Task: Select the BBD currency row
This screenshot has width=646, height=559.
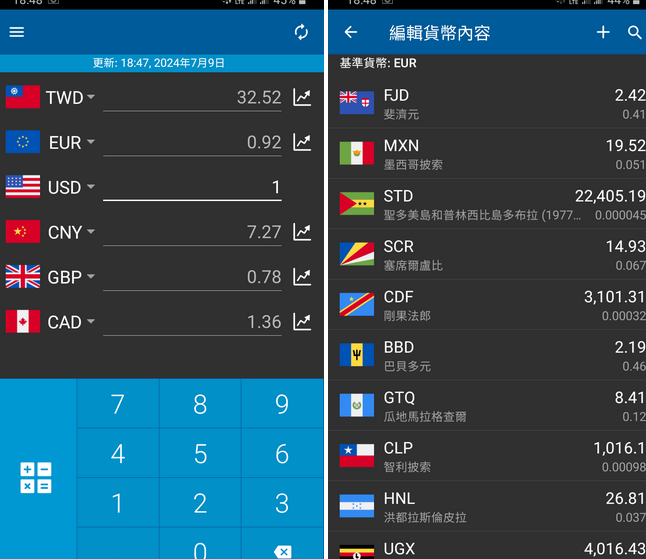Action: pos(490,356)
